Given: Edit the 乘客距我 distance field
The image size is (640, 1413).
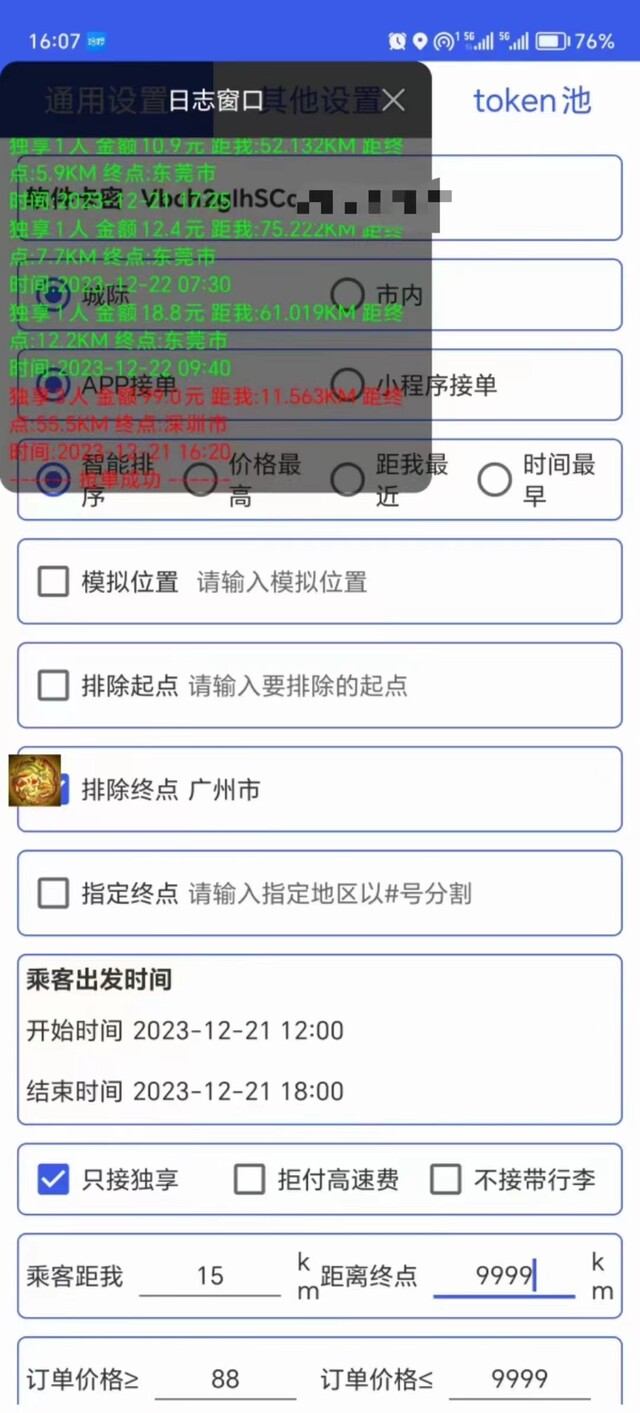Looking at the screenshot, I should (210, 1276).
